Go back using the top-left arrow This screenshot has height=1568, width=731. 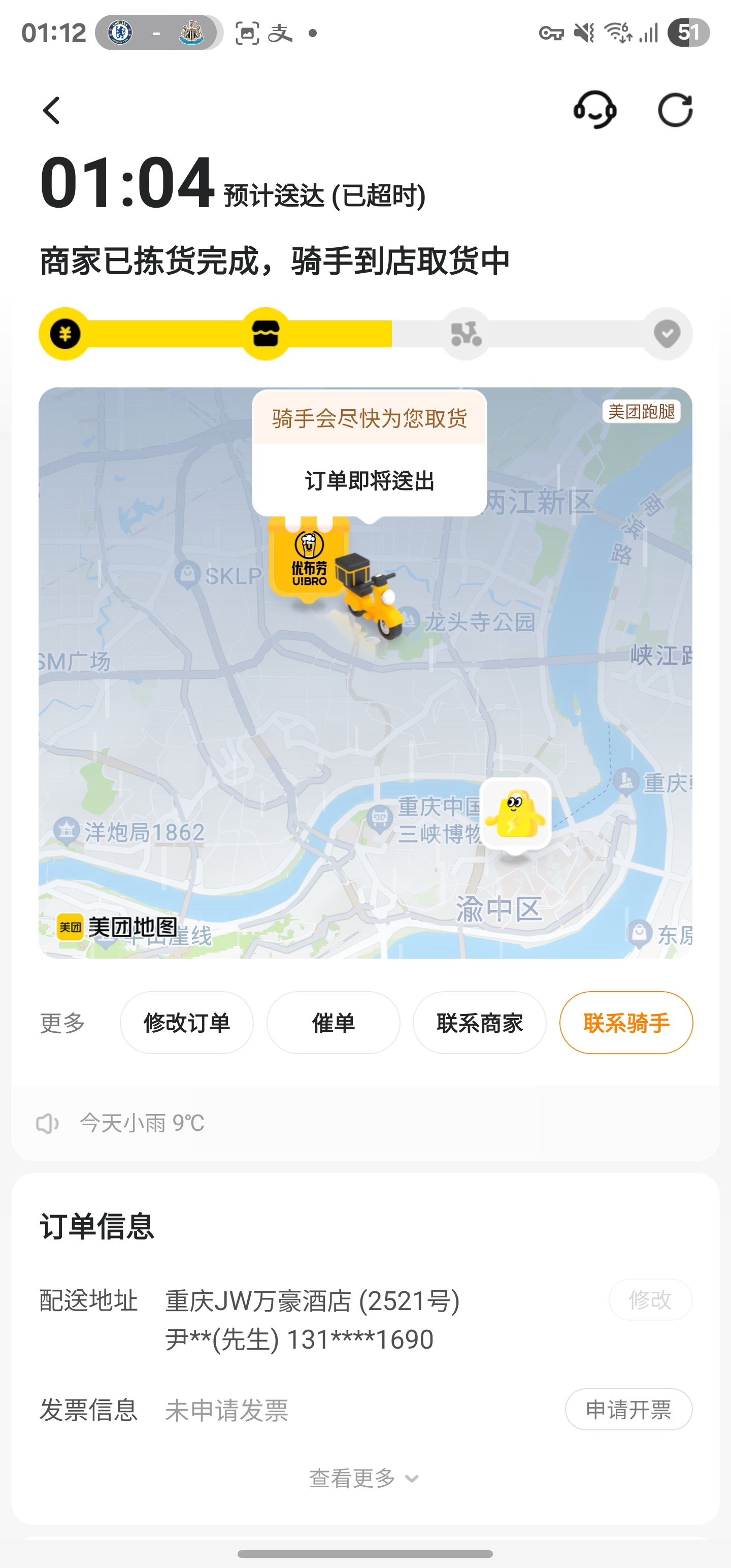[52, 111]
